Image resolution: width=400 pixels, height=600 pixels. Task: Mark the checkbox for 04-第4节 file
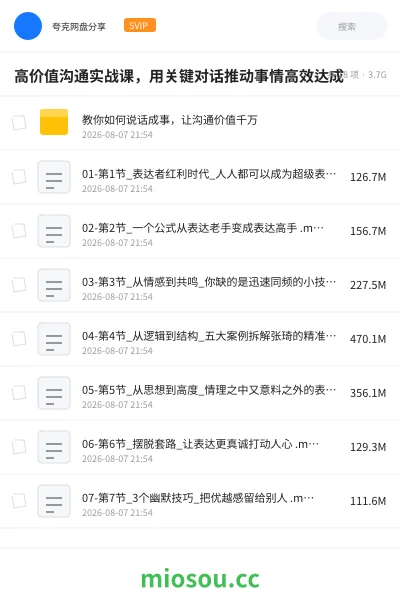click(x=19, y=339)
